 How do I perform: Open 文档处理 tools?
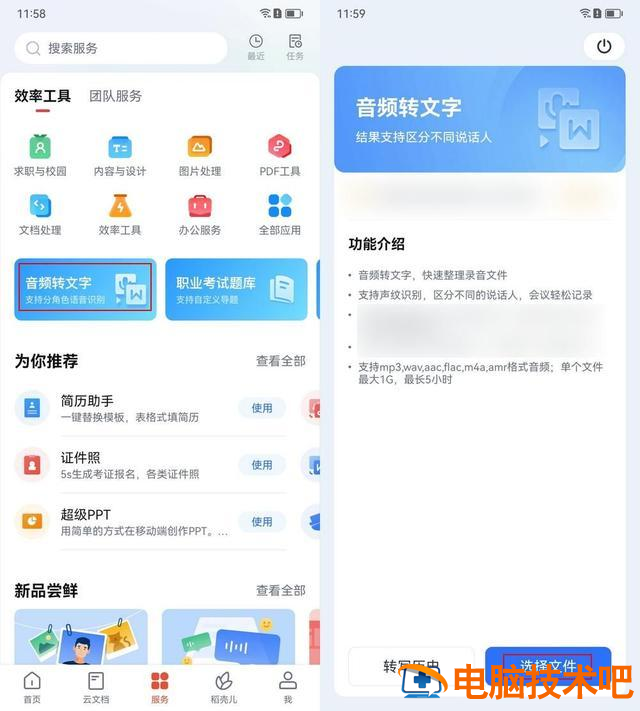click(40, 214)
